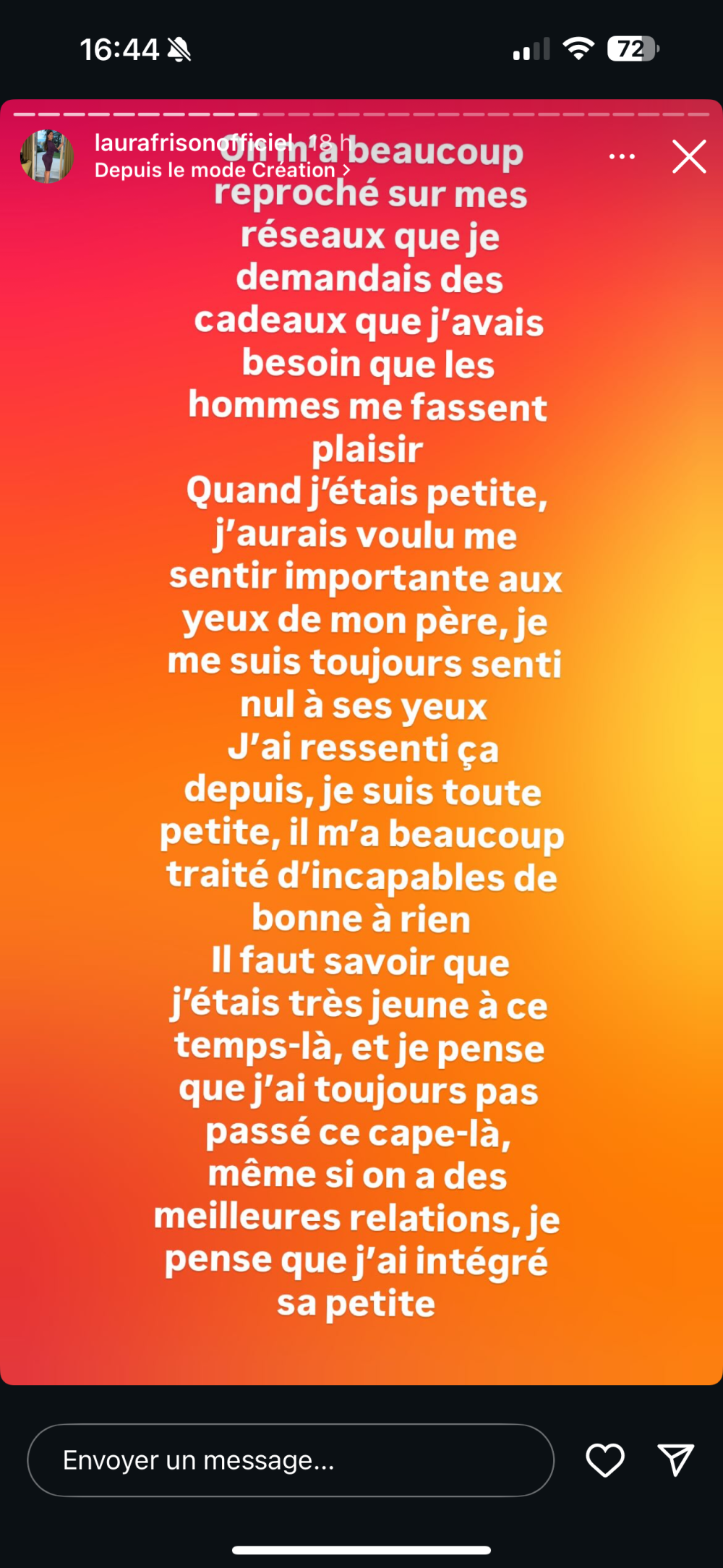Tap the Wi-Fi indicator in the status bar
The height and width of the screenshot is (1568, 723).
(578, 47)
